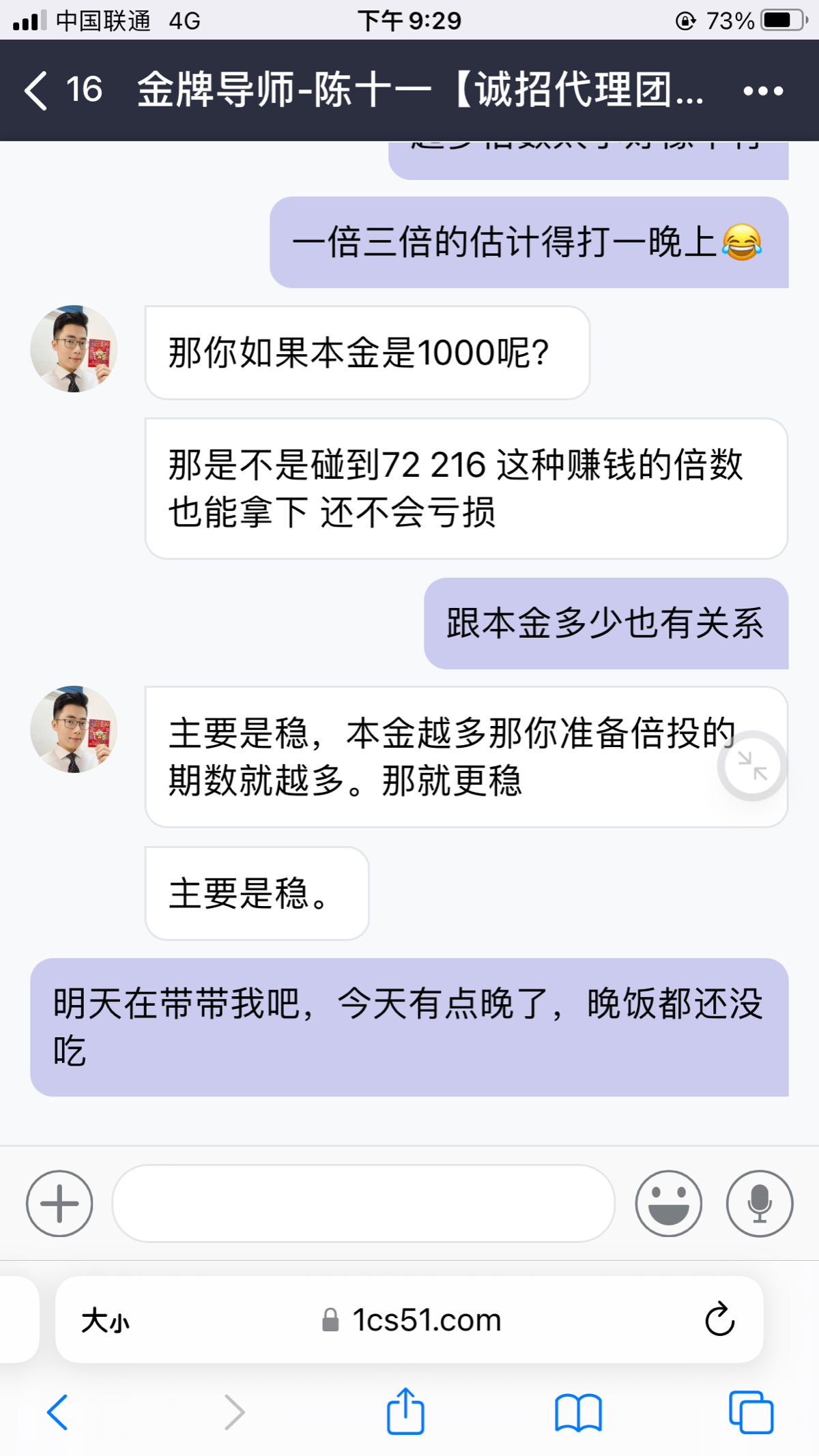This screenshot has height=1456, width=819.
Task: Show all open Safari tabs
Action: (x=751, y=1412)
